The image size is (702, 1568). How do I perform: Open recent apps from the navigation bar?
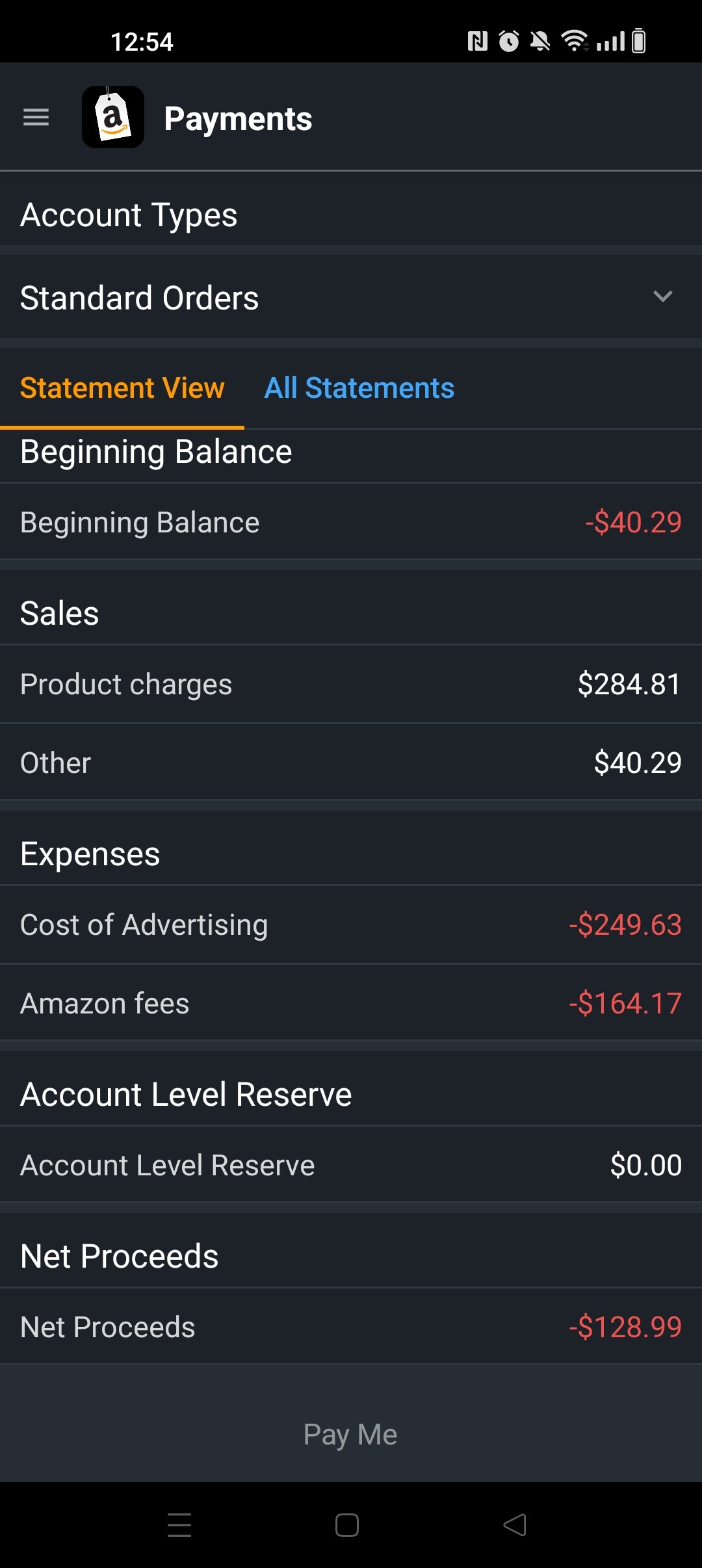click(179, 1524)
